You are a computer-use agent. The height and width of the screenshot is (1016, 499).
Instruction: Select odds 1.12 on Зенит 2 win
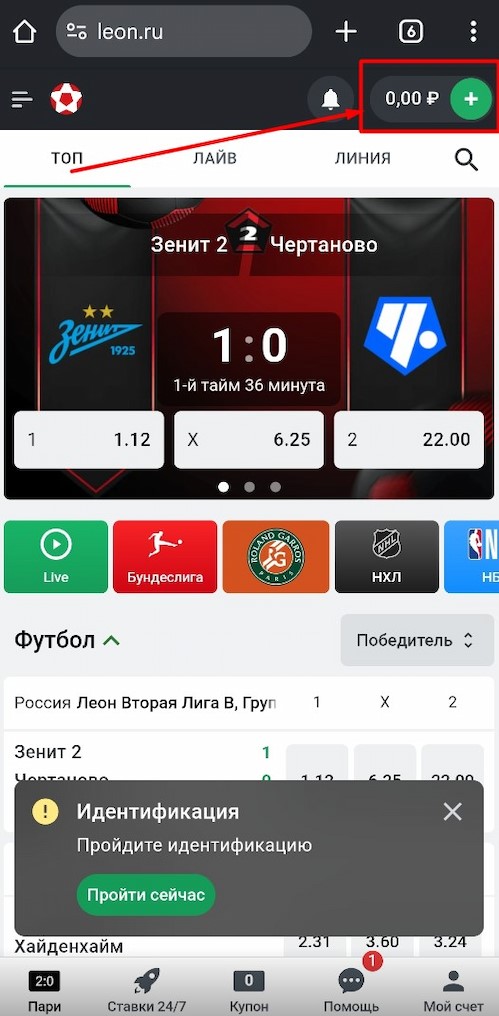(x=89, y=440)
